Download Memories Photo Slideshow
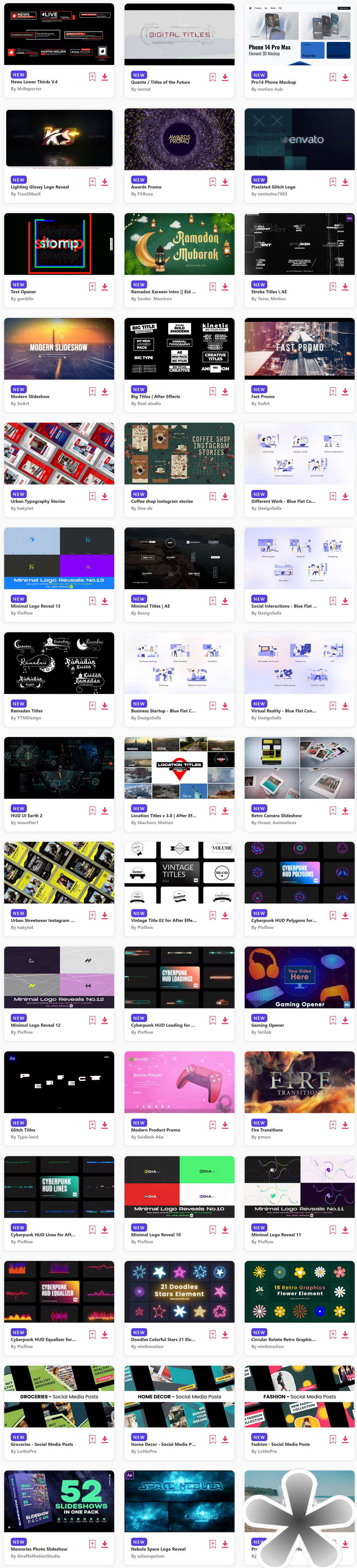This screenshot has width=357, height=1568. tap(105, 1544)
